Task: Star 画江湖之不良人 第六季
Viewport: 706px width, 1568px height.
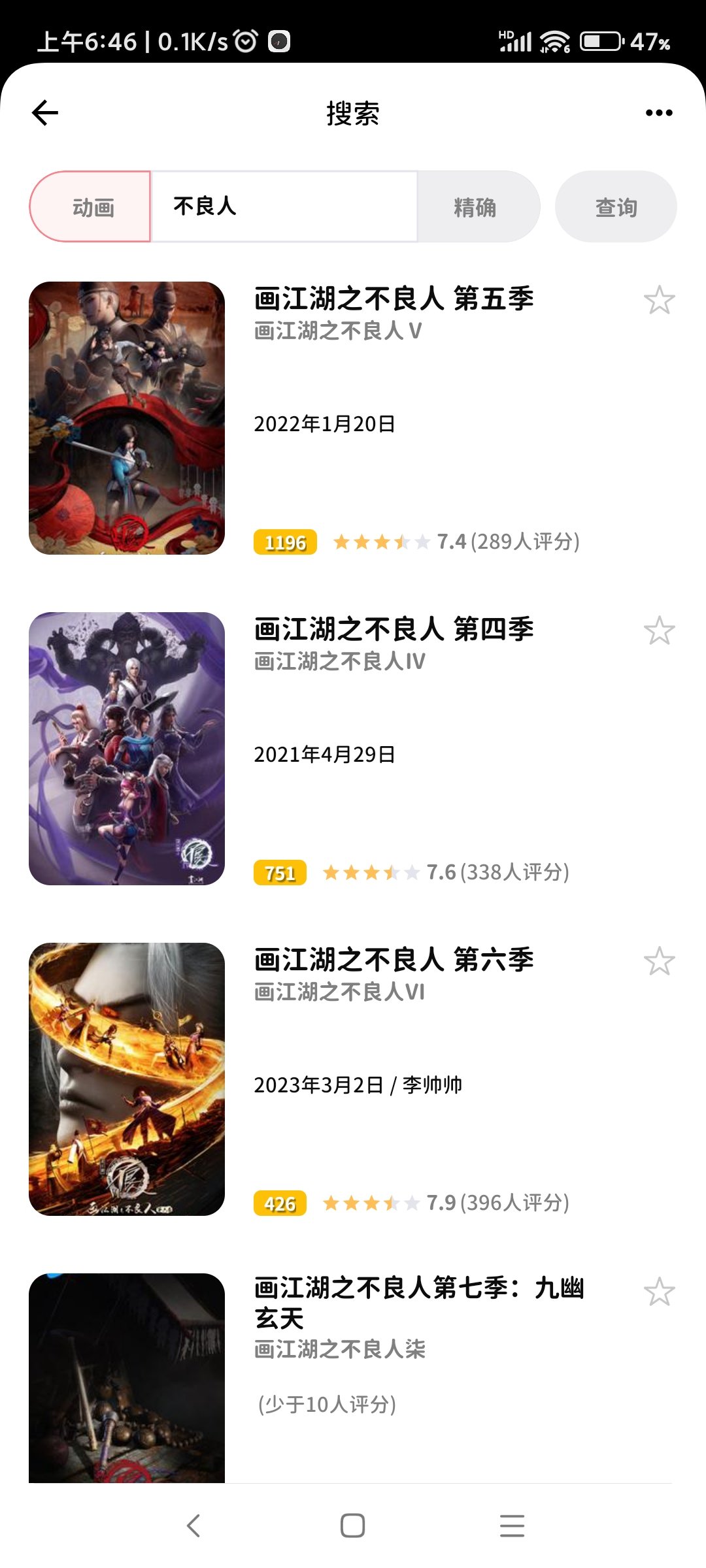Action: [659, 962]
